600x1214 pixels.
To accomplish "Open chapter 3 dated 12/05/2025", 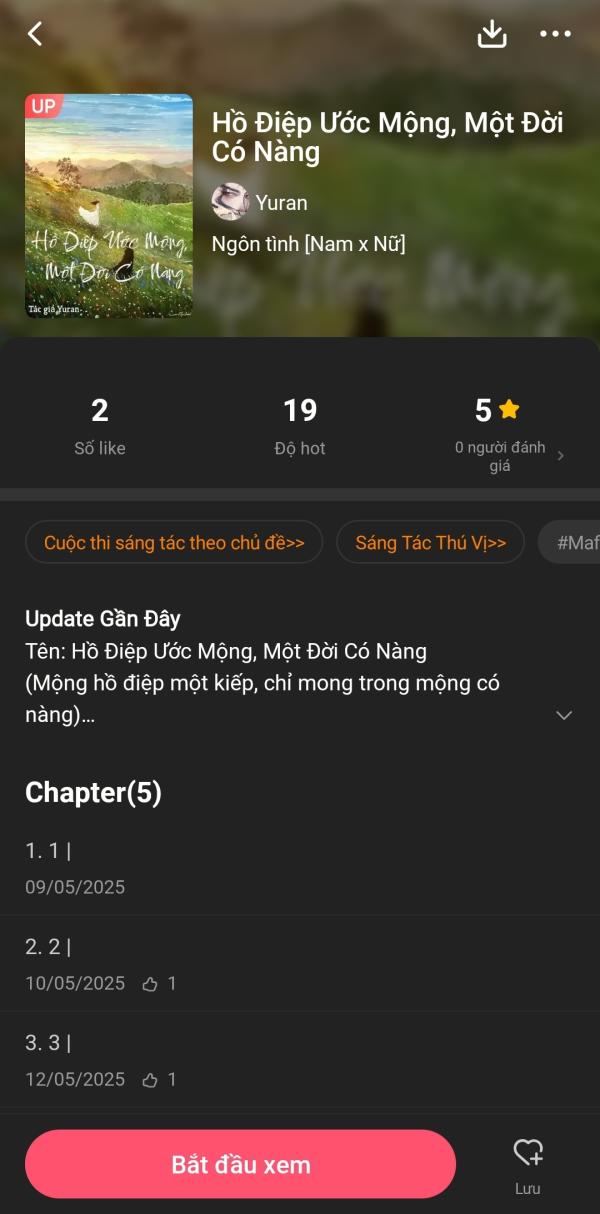I will (x=300, y=1059).
